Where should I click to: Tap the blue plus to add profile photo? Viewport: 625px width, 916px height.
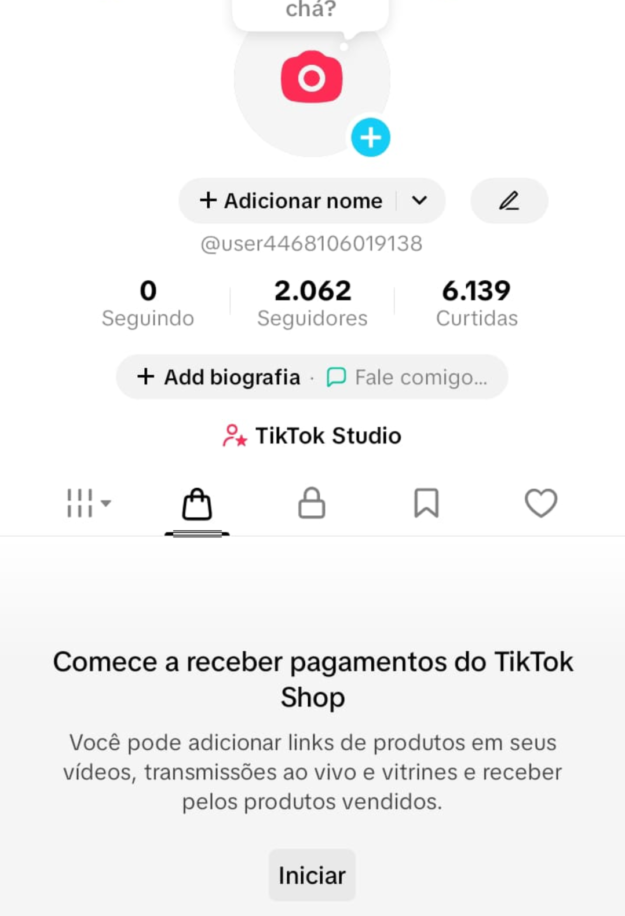coord(370,137)
